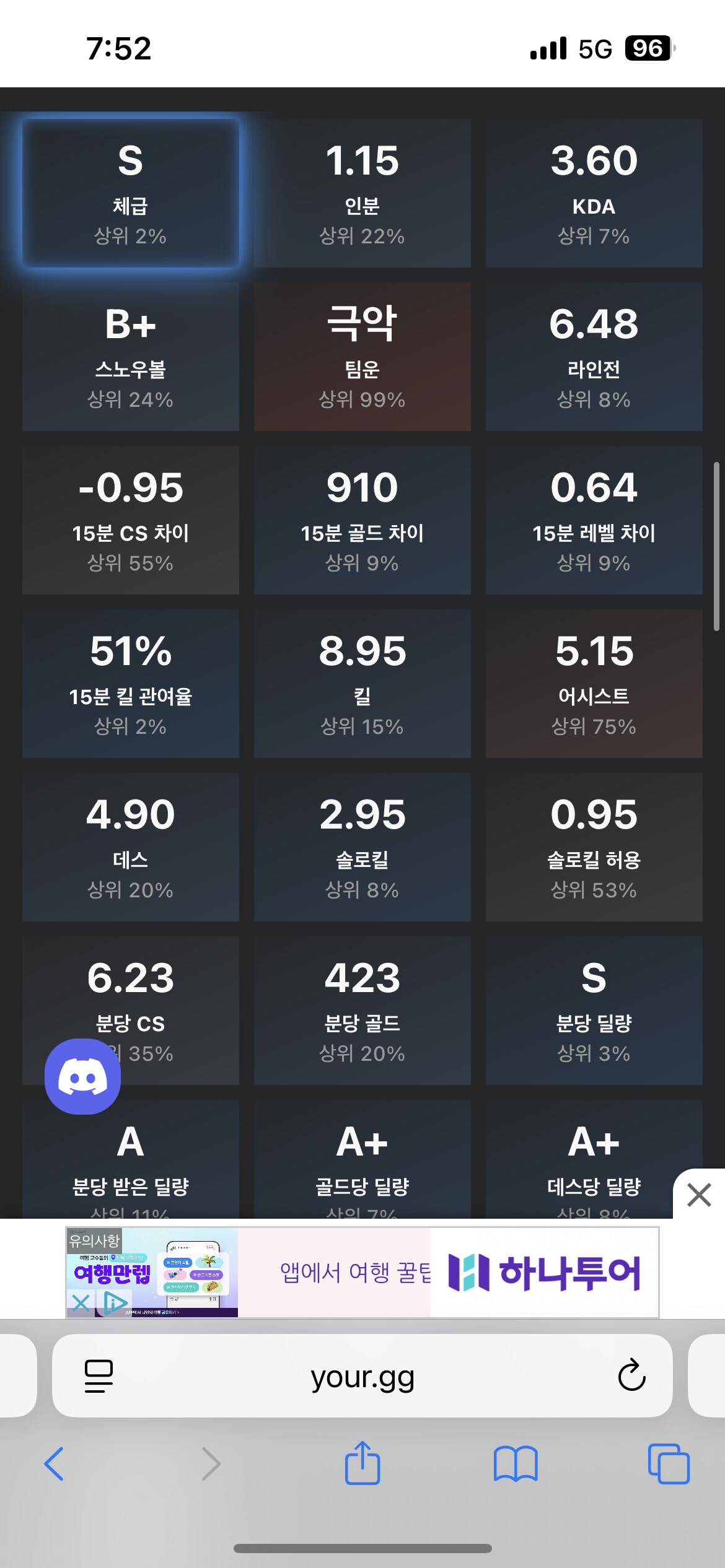This screenshot has width=725, height=1568.
Task: Open Safari bookmarks
Action: [x=515, y=1464]
